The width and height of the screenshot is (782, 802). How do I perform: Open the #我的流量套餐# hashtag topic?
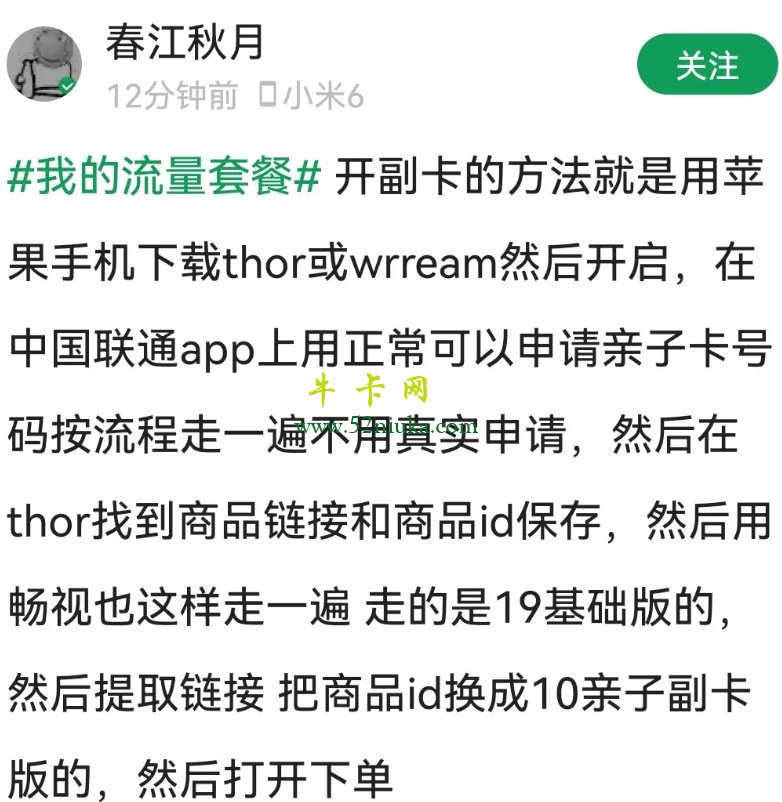coord(164,180)
